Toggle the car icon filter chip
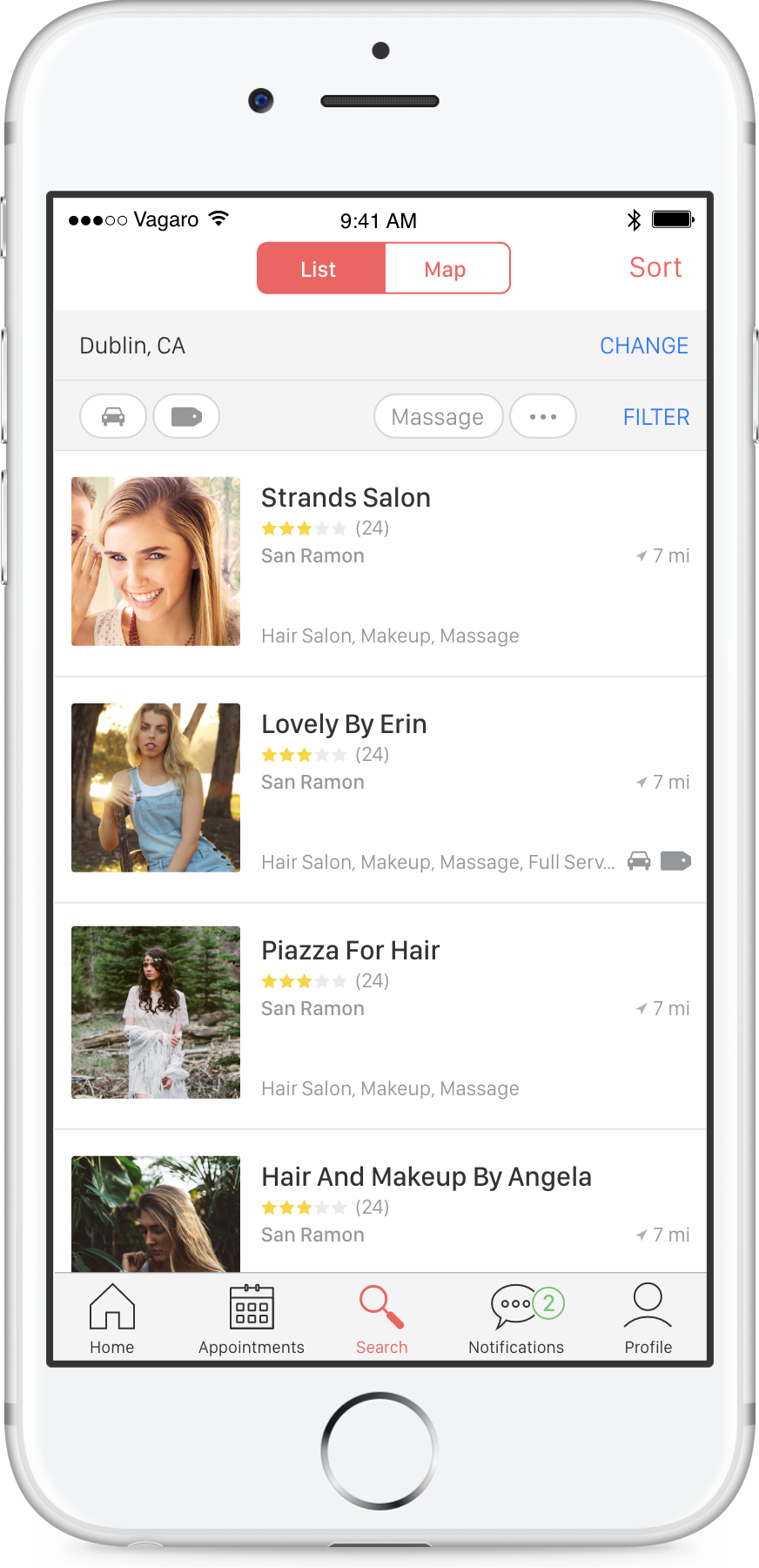The width and height of the screenshot is (759, 1568). pos(113,416)
